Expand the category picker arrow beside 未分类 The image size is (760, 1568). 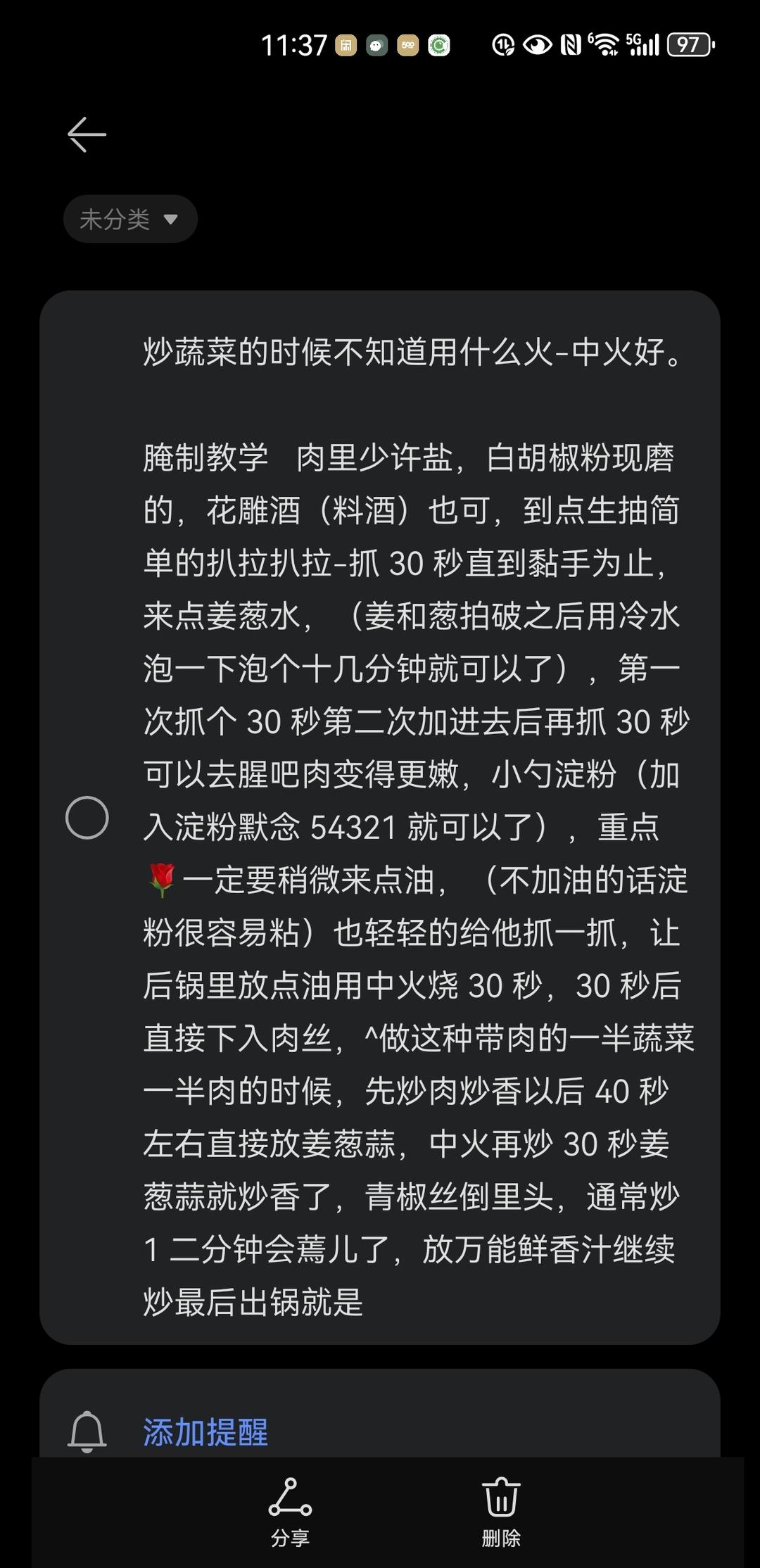click(171, 219)
